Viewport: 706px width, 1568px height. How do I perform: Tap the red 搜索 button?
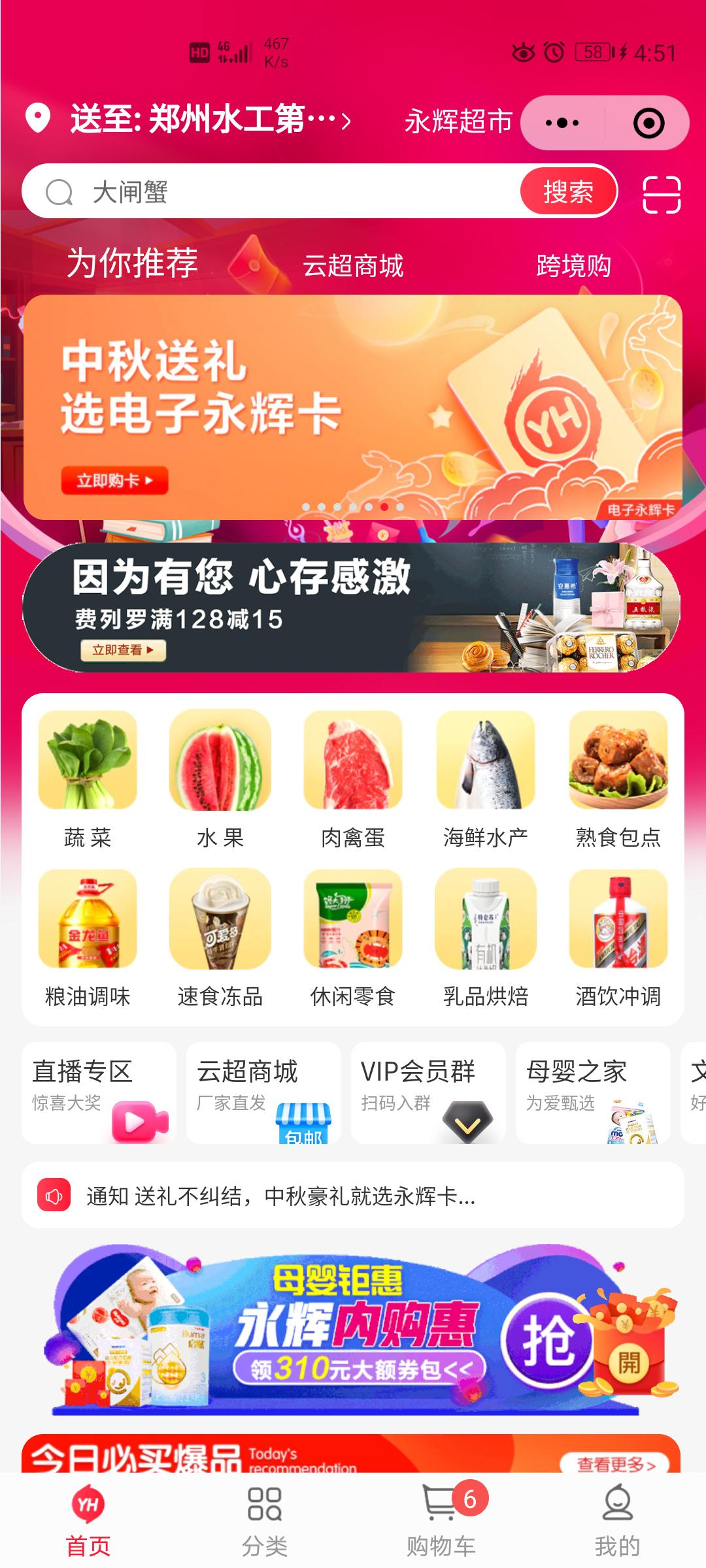(x=568, y=191)
